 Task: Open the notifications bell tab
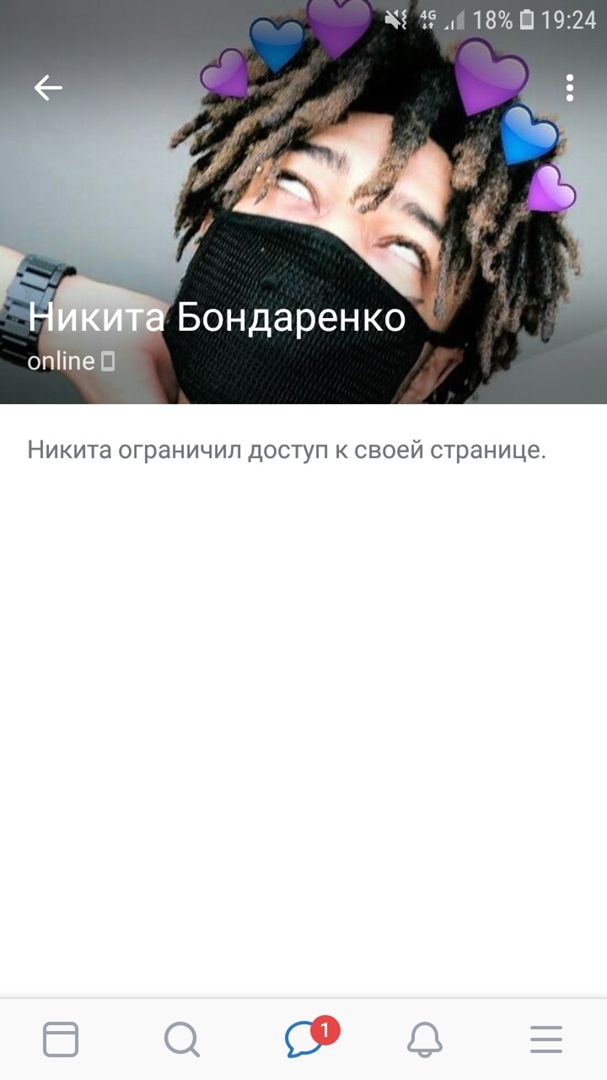tap(425, 1040)
